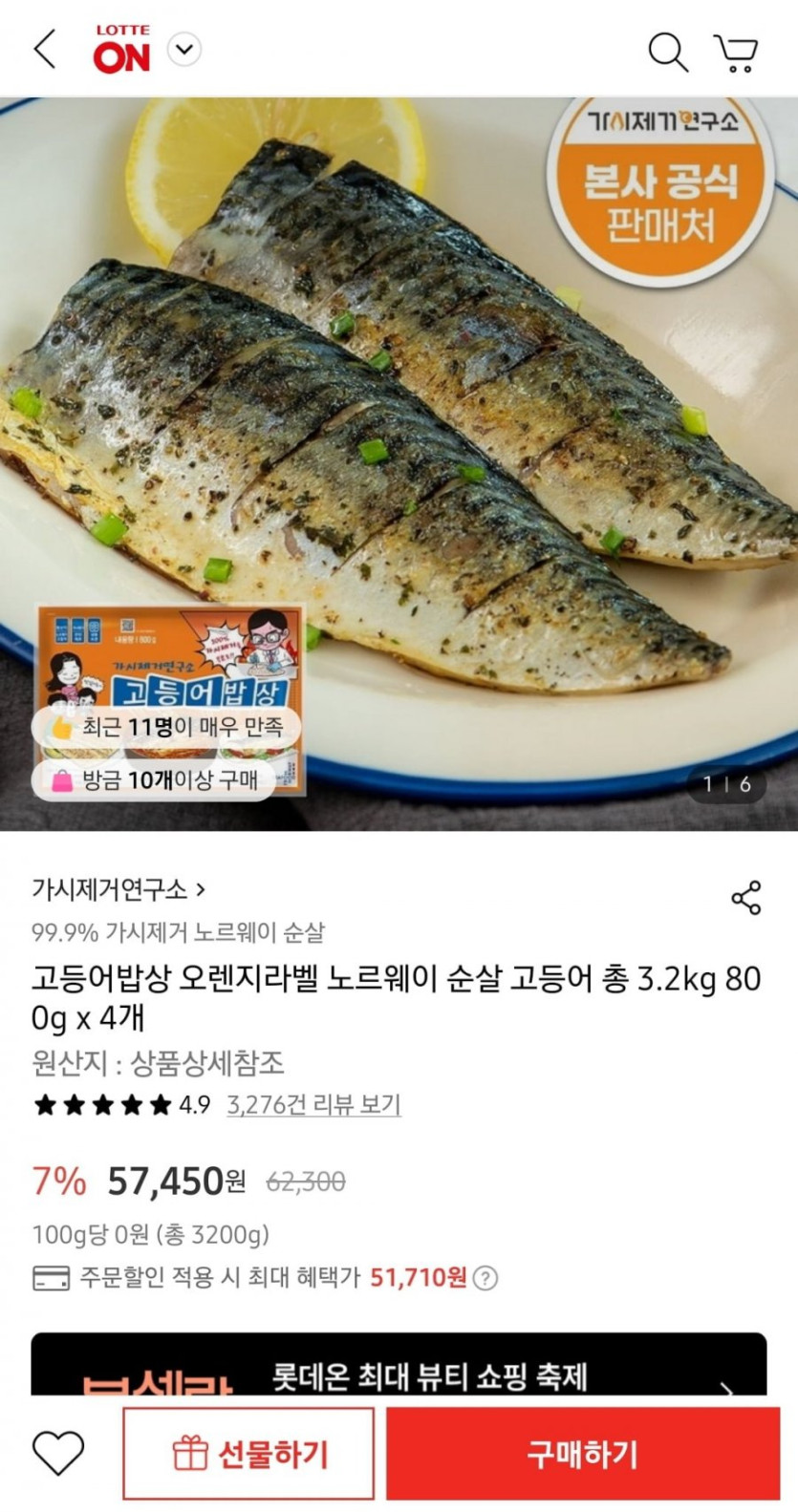View the 3,276건 리뷰 보기 reviews link
The image size is (798, 1512).
click(x=313, y=1105)
